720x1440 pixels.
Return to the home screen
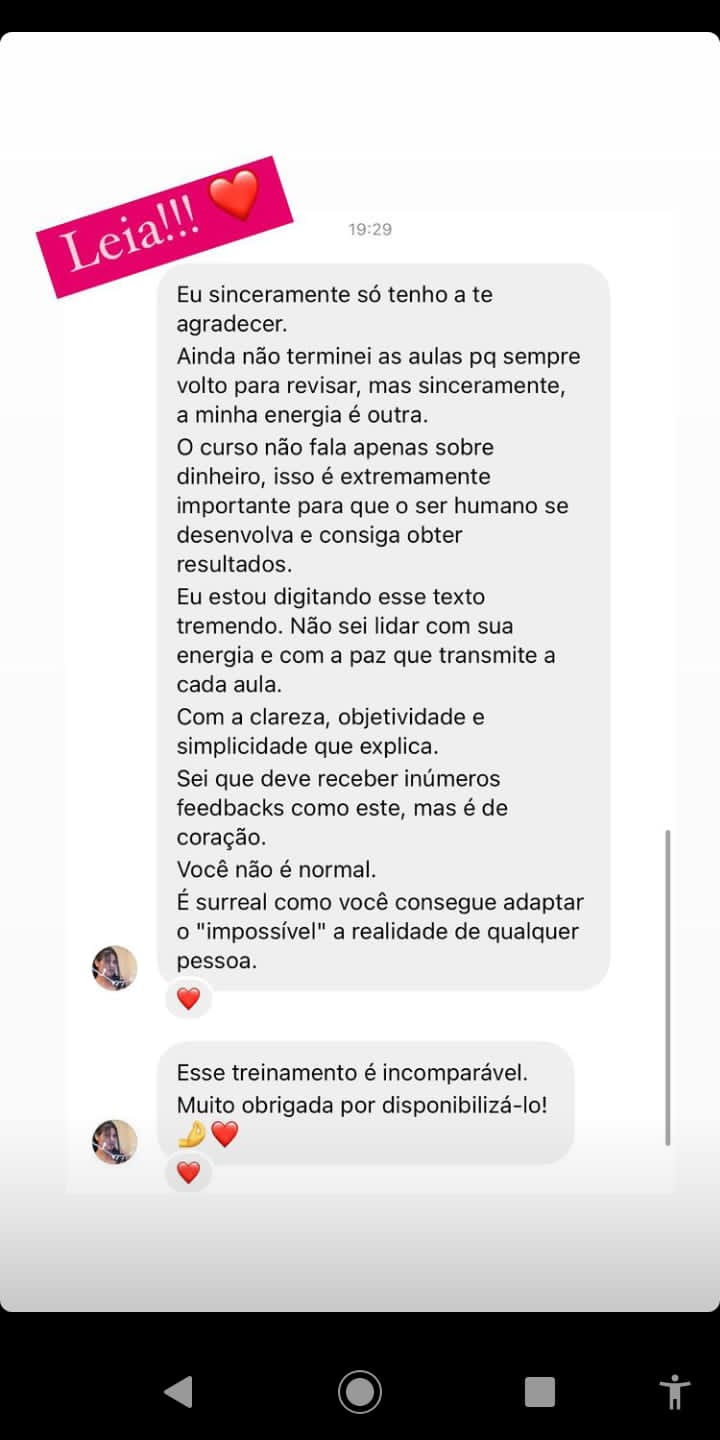pyautogui.click(x=360, y=1391)
